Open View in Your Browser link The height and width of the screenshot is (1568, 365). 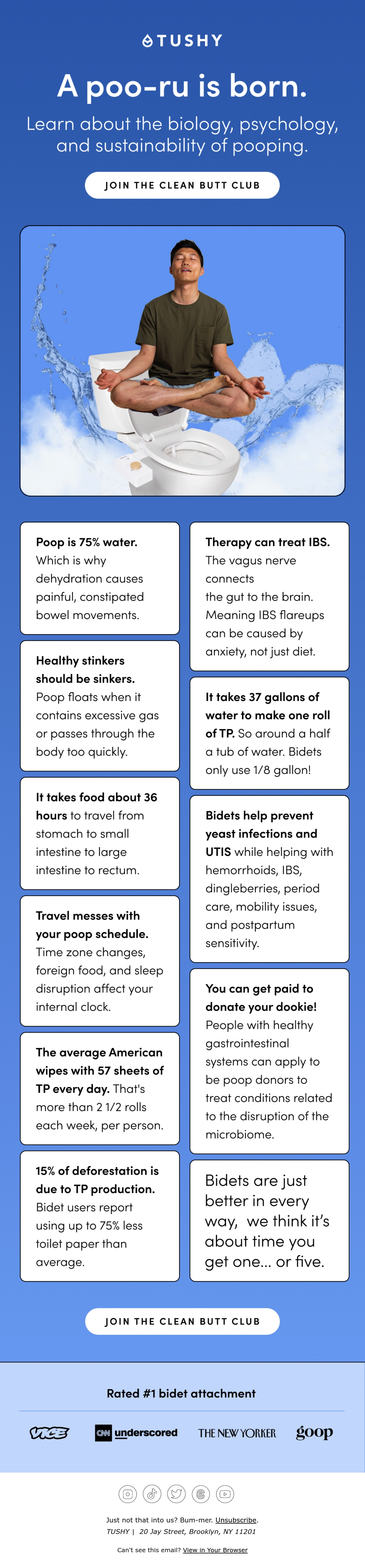coord(215,1550)
